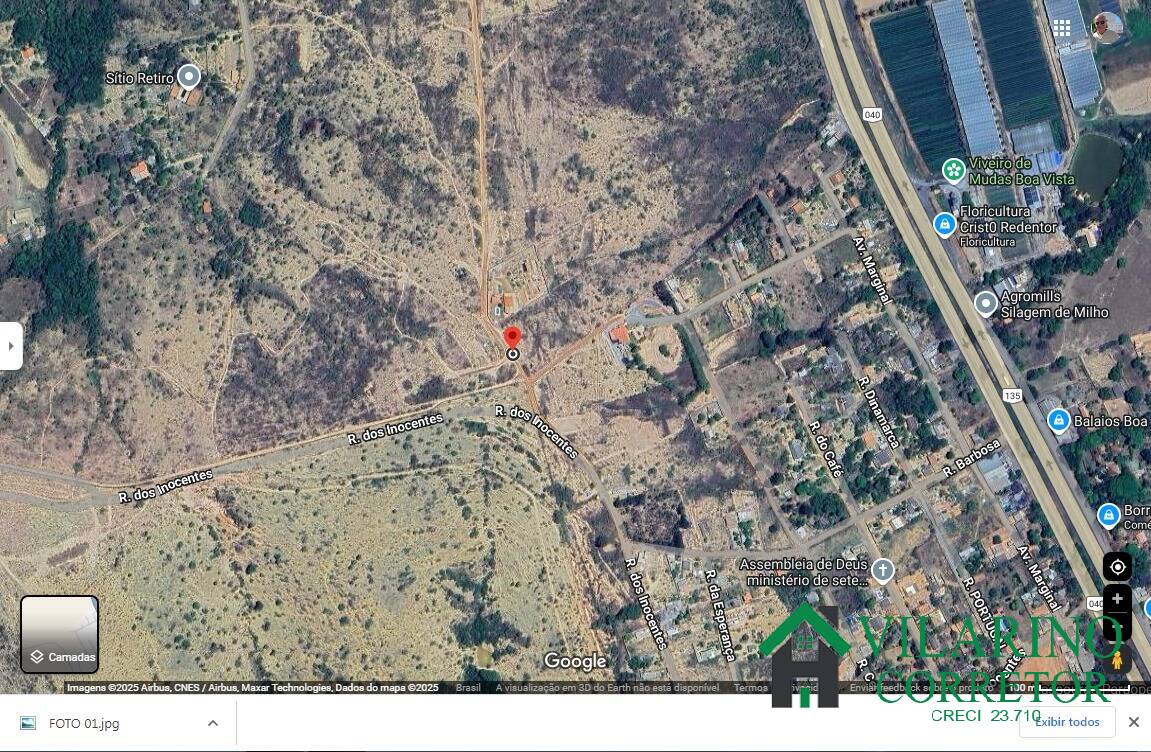Select the Sítio Retiro place marker
Viewport: 1151px width, 752px height.
(188, 77)
